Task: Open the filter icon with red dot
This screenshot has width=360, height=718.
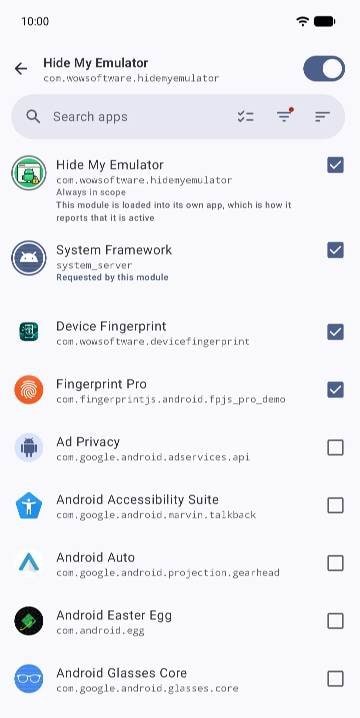Action: (x=284, y=116)
